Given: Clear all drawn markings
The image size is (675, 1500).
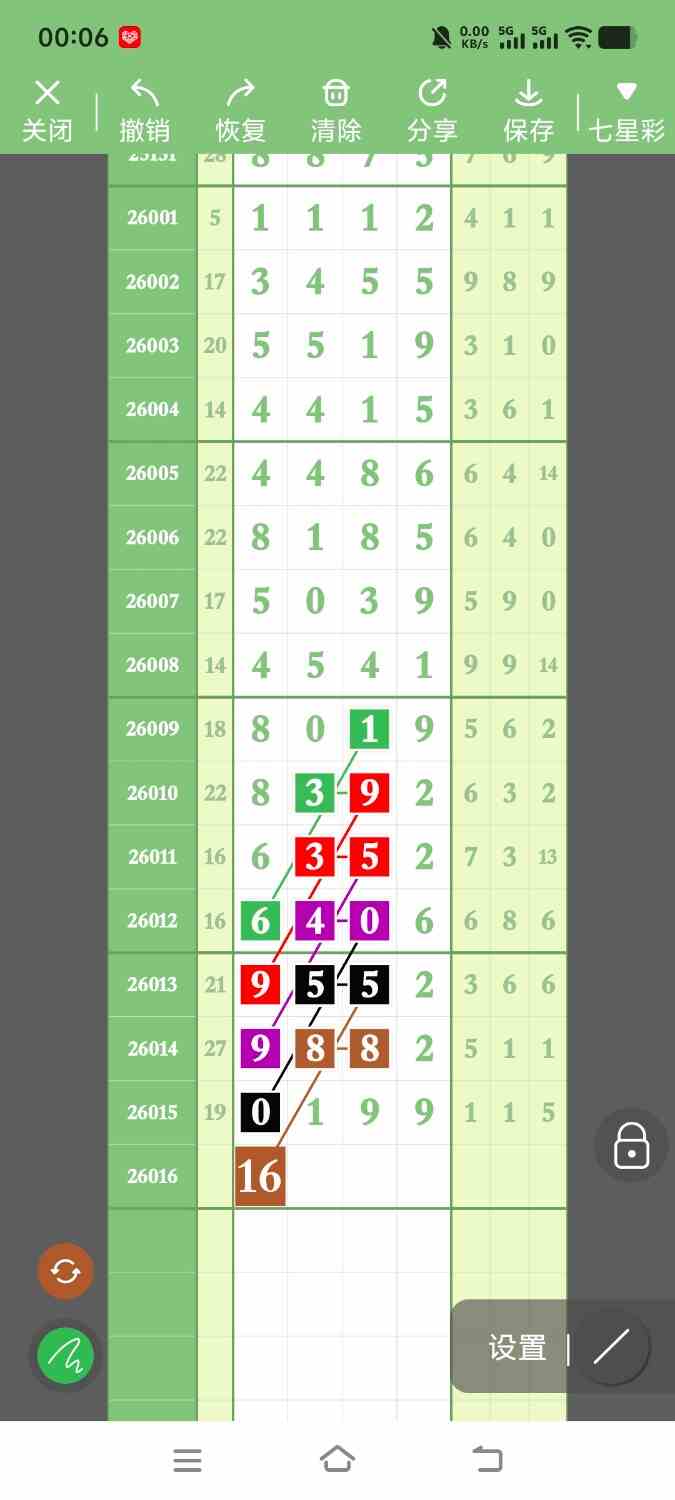Looking at the screenshot, I should [x=336, y=110].
